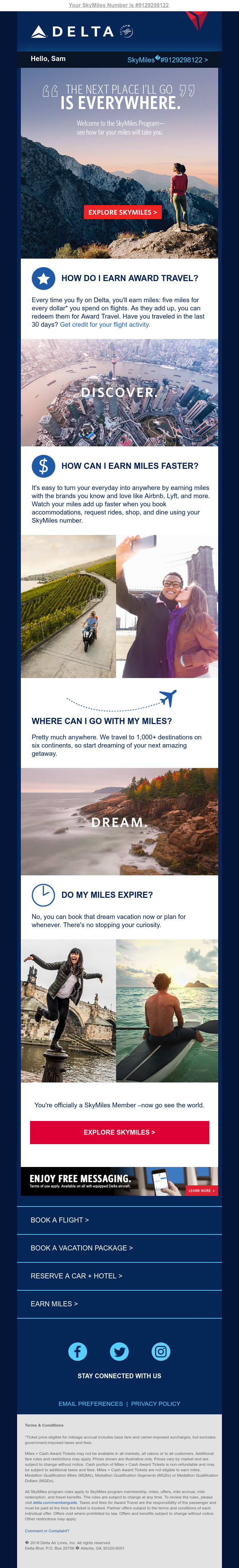
Task: Open Earn Miles
Action: [54, 1304]
